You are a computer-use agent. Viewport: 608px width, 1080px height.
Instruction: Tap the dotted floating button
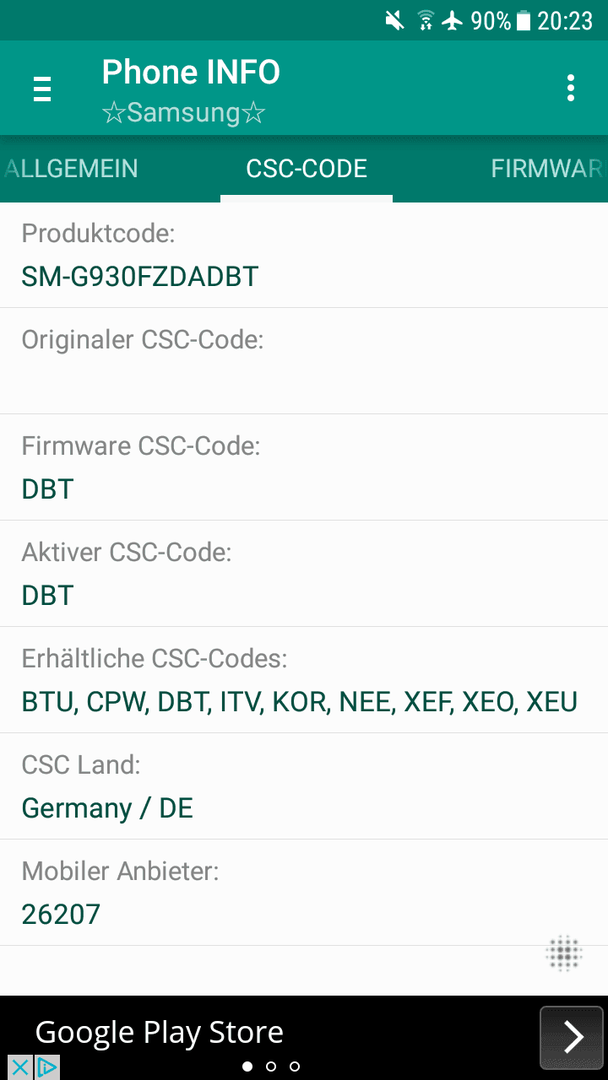[x=564, y=954]
